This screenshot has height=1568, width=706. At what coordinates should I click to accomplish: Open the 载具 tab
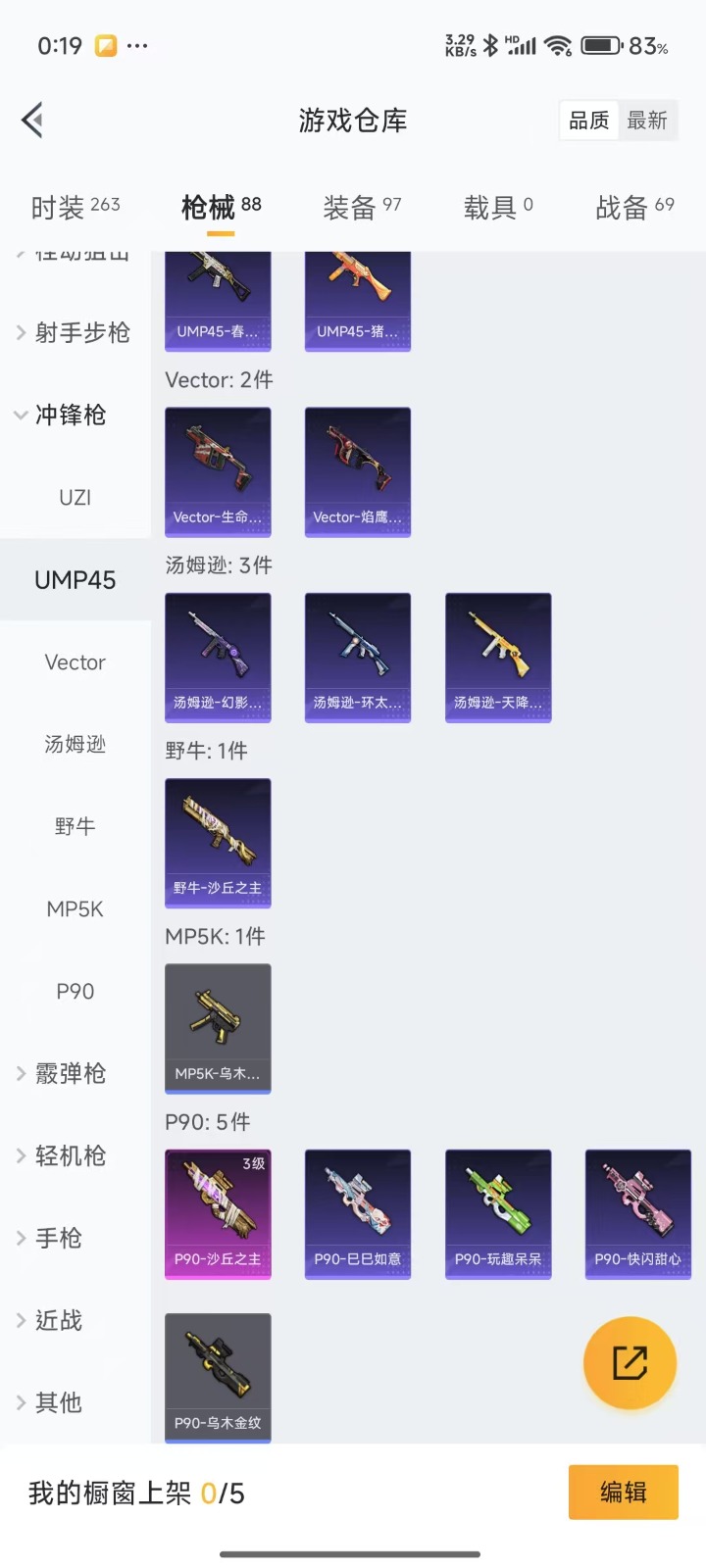tap(498, 207)
